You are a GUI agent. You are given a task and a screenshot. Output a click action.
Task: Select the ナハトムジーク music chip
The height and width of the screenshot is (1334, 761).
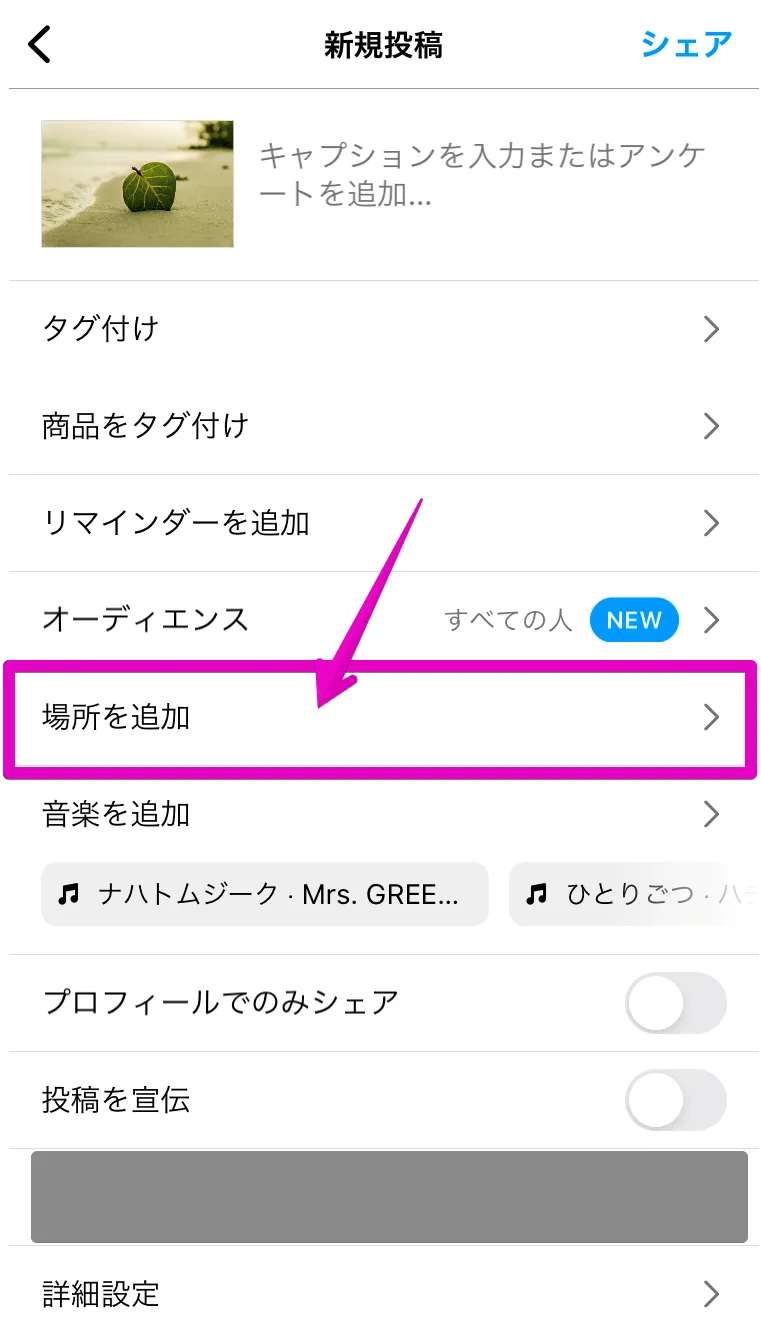pos(265,894)
